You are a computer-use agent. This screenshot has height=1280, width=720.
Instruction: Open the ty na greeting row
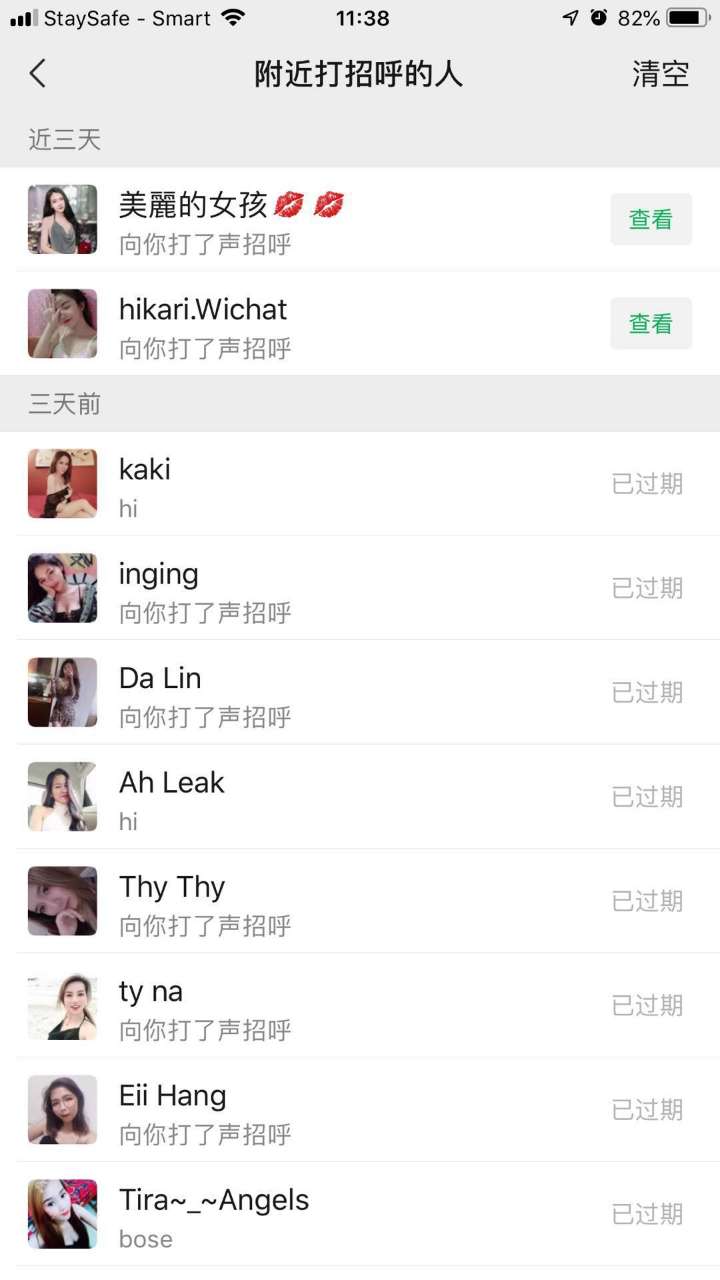click(360, 1005)
